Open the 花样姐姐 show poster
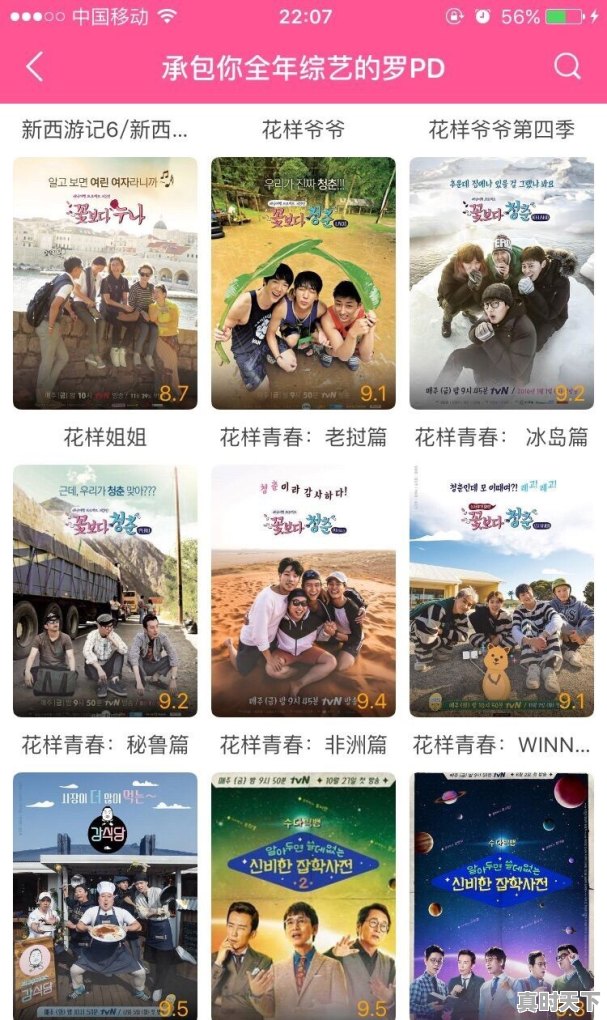 coord(105,283)
